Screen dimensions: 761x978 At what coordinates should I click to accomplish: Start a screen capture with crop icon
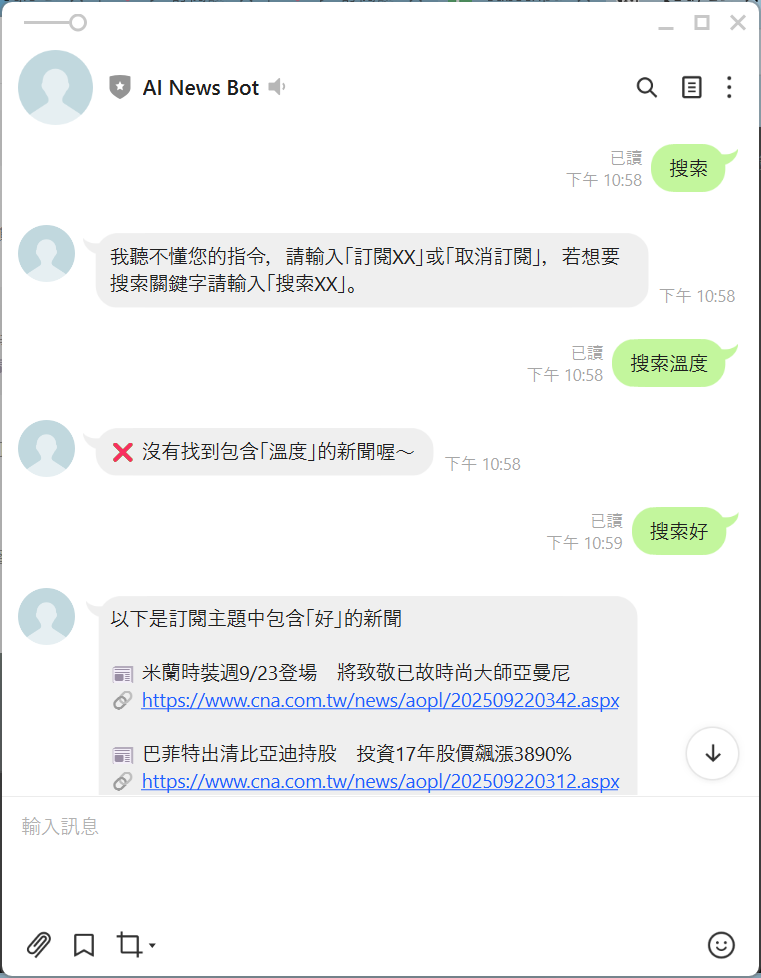point(129,944)
